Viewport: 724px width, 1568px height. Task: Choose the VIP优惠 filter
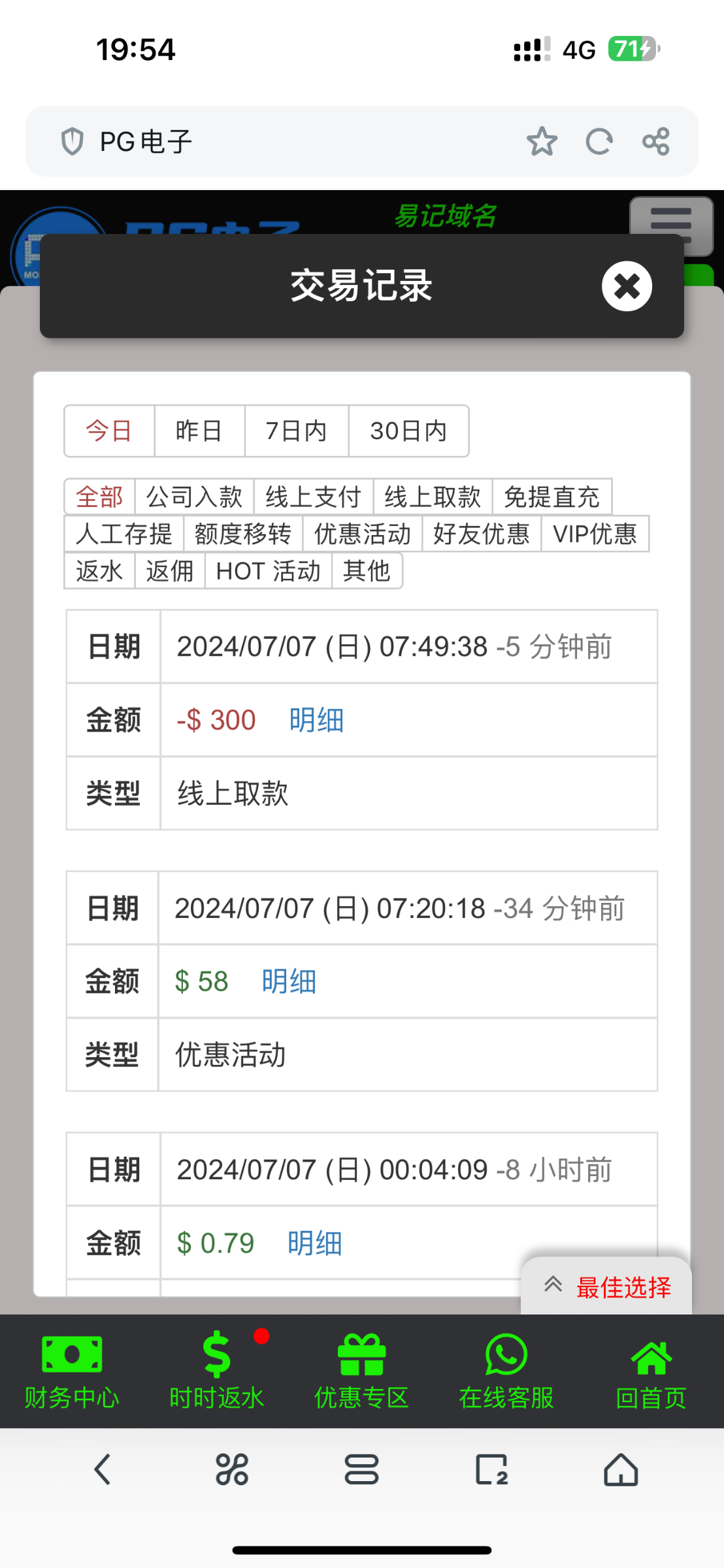[x=595, y=534]
